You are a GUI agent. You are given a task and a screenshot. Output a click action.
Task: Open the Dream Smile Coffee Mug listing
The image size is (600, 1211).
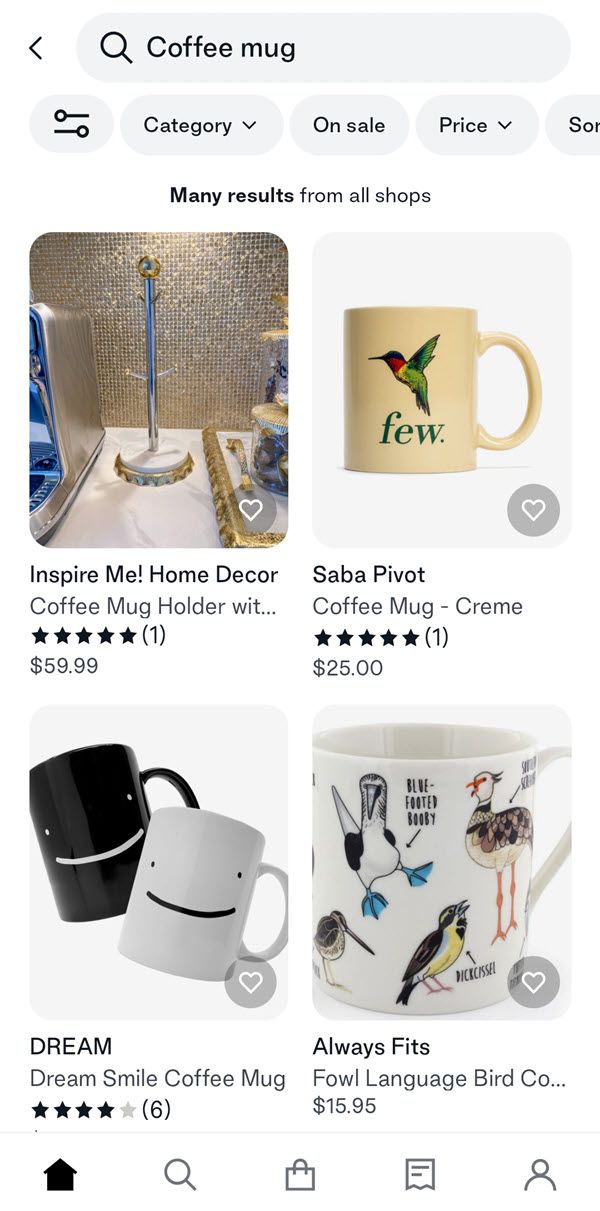click(158, 861)
